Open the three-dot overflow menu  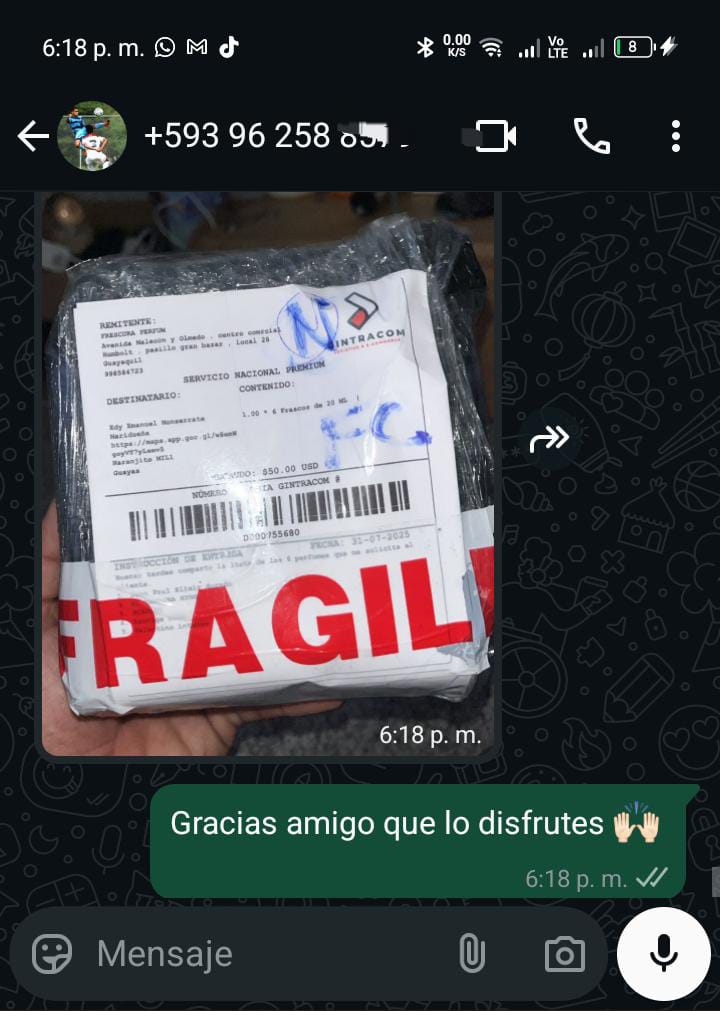click(676, 136)
